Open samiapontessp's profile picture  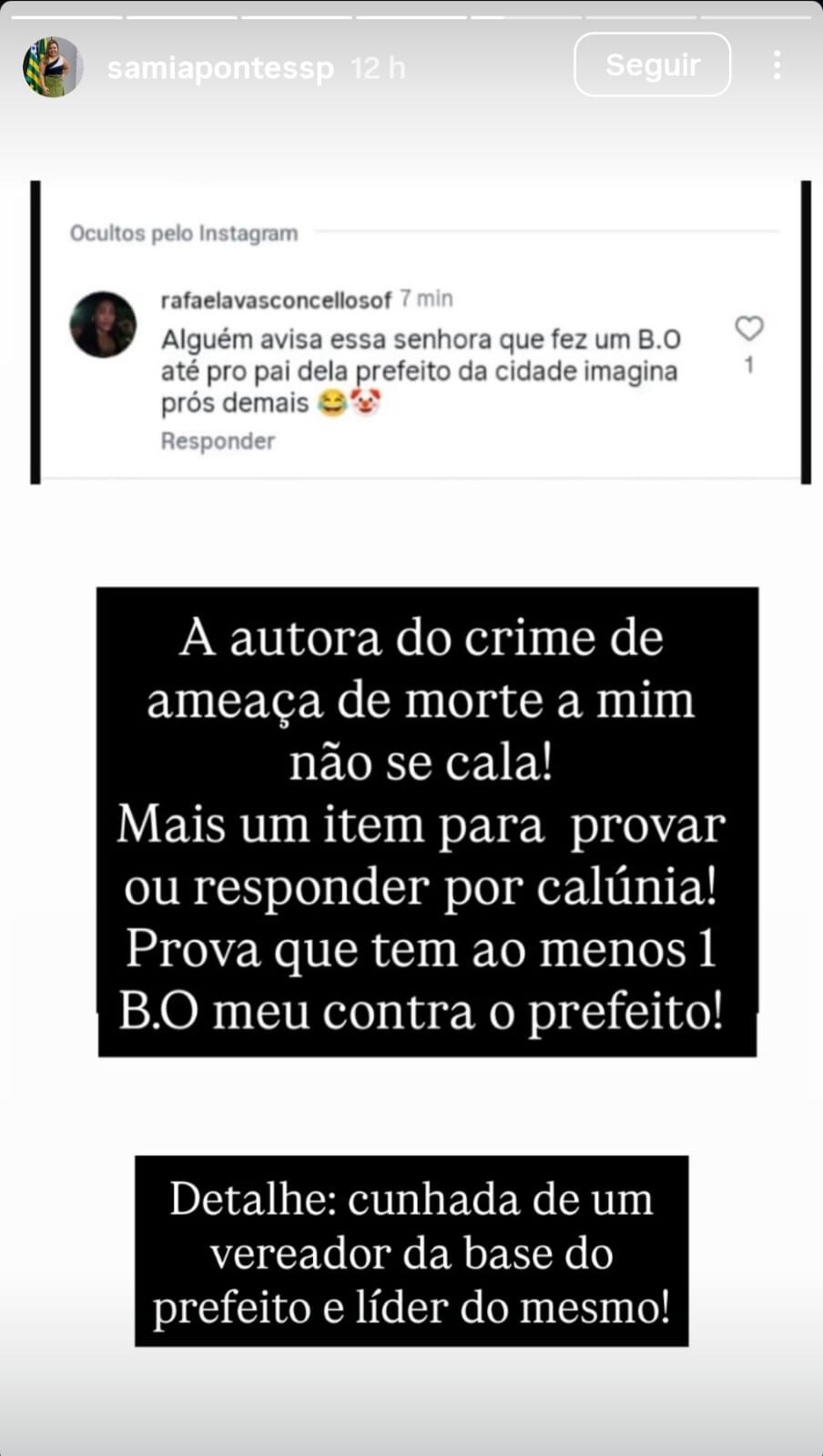pos(52,66)
